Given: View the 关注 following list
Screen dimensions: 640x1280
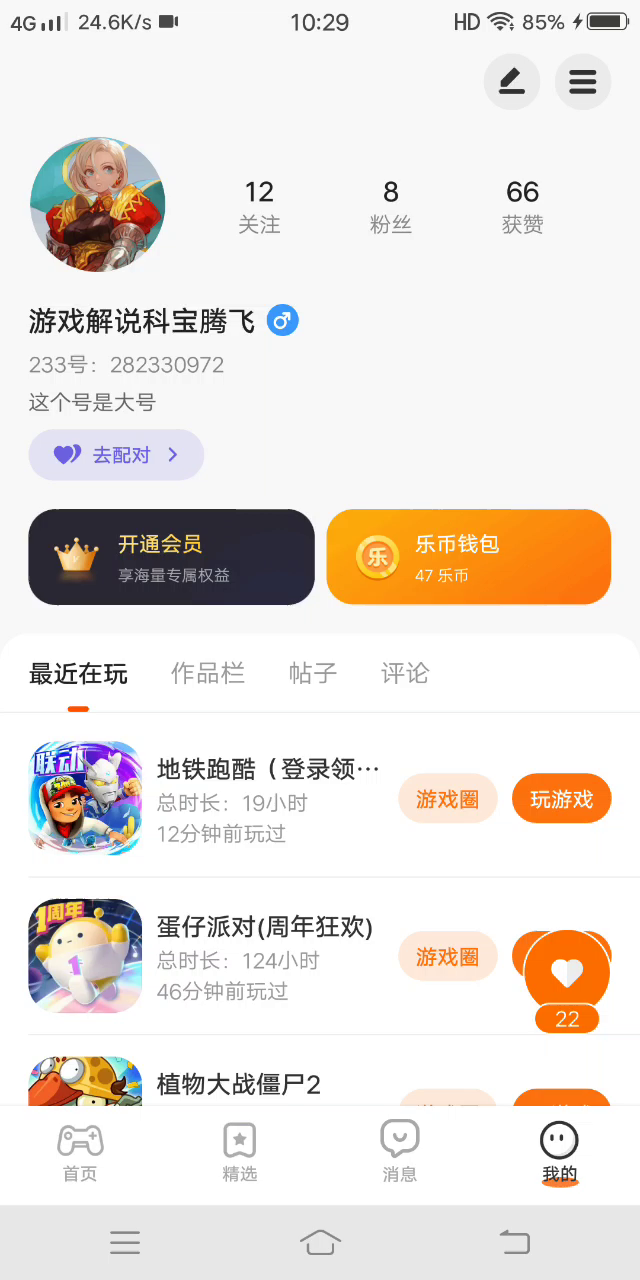Looking at the screenshot, I should (x=259, y=206).
